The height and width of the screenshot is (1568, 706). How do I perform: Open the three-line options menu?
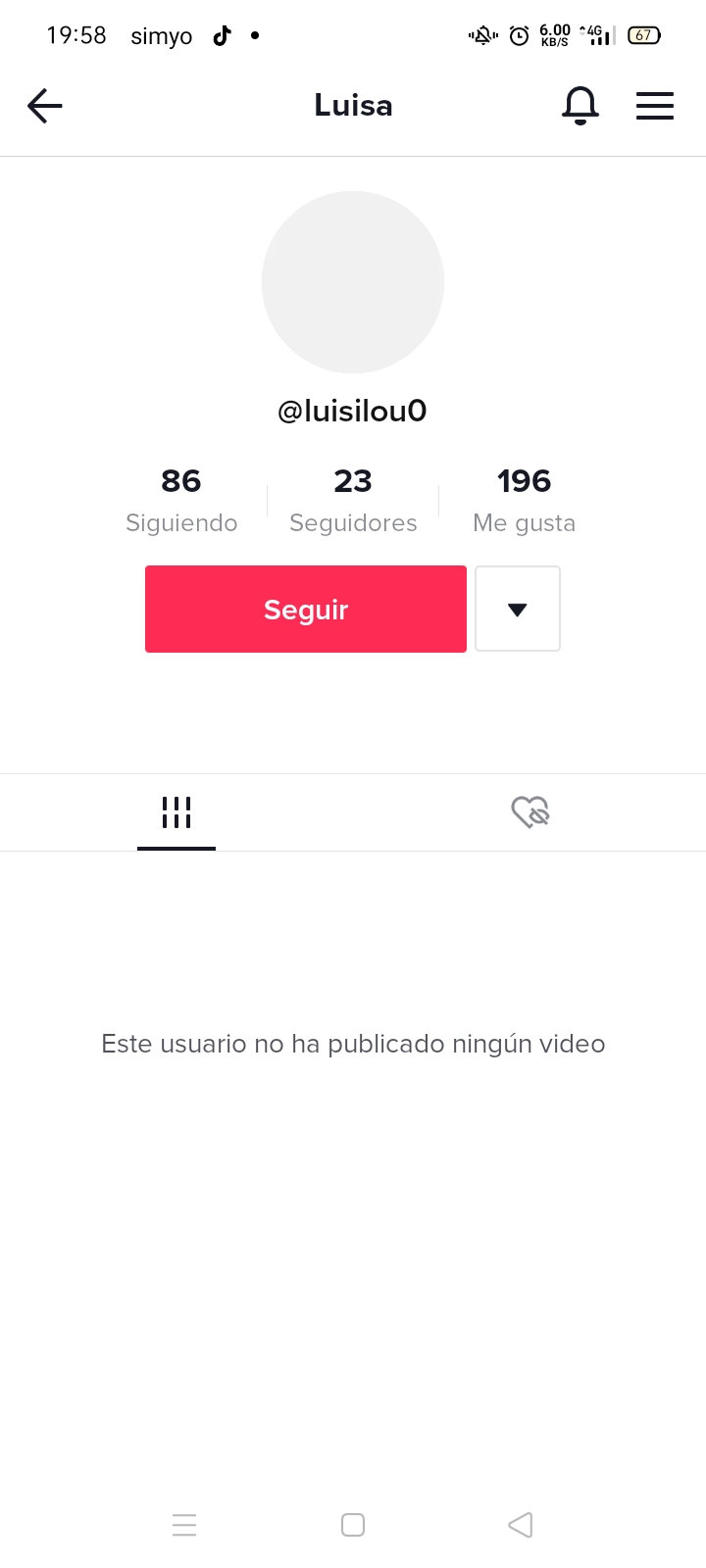click(x=655, y=106)
